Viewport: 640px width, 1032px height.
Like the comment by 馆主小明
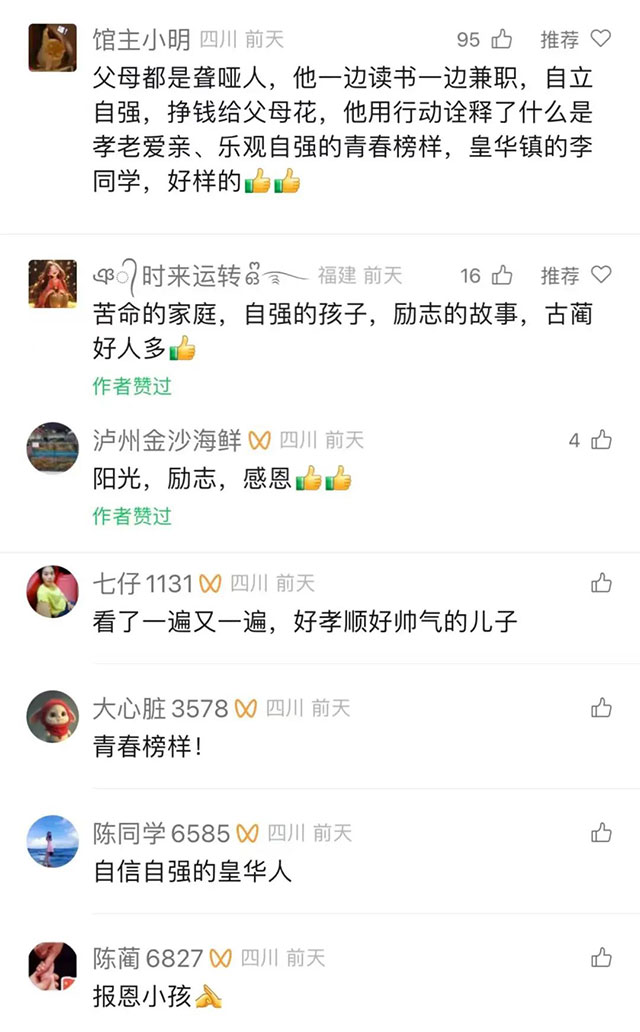coord(501,40)
